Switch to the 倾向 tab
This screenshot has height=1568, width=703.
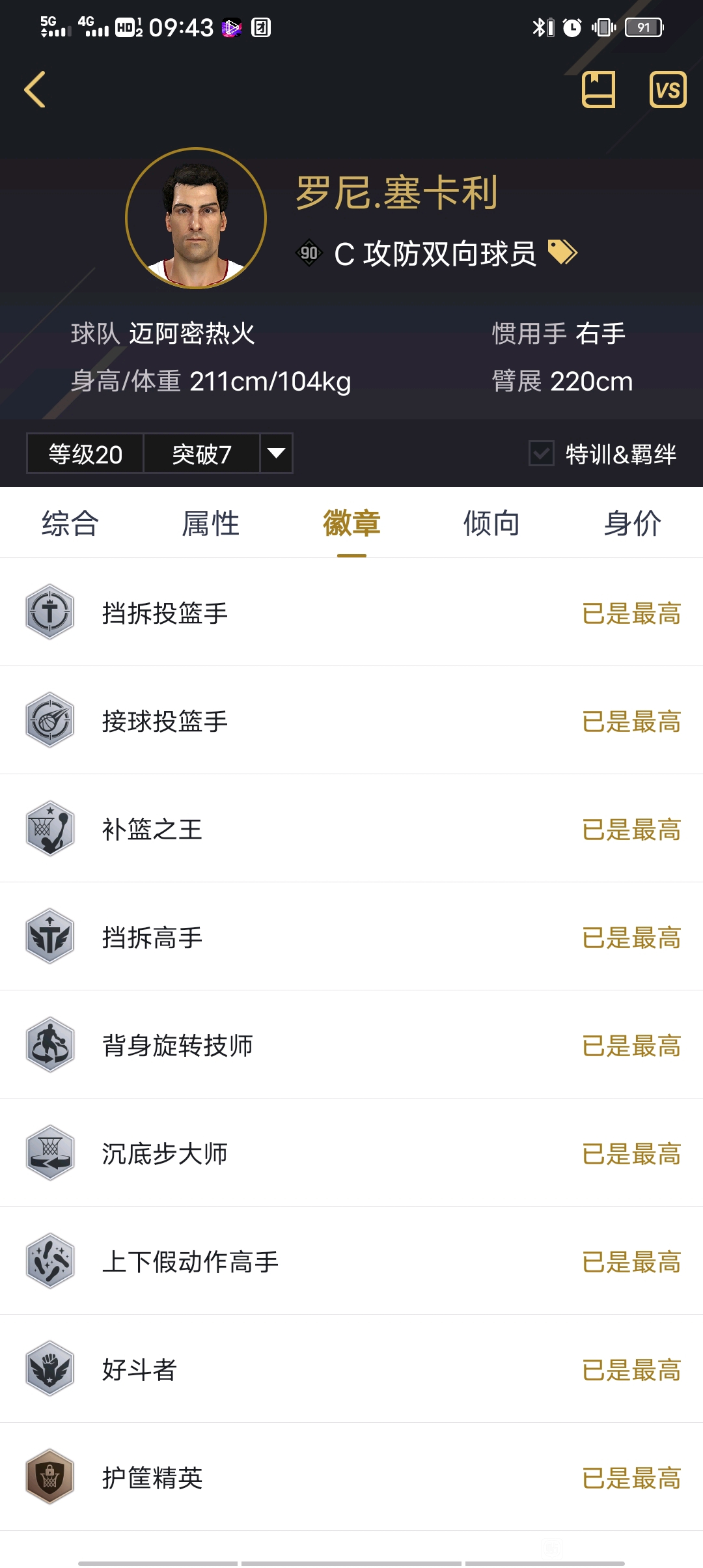[492, 523]
